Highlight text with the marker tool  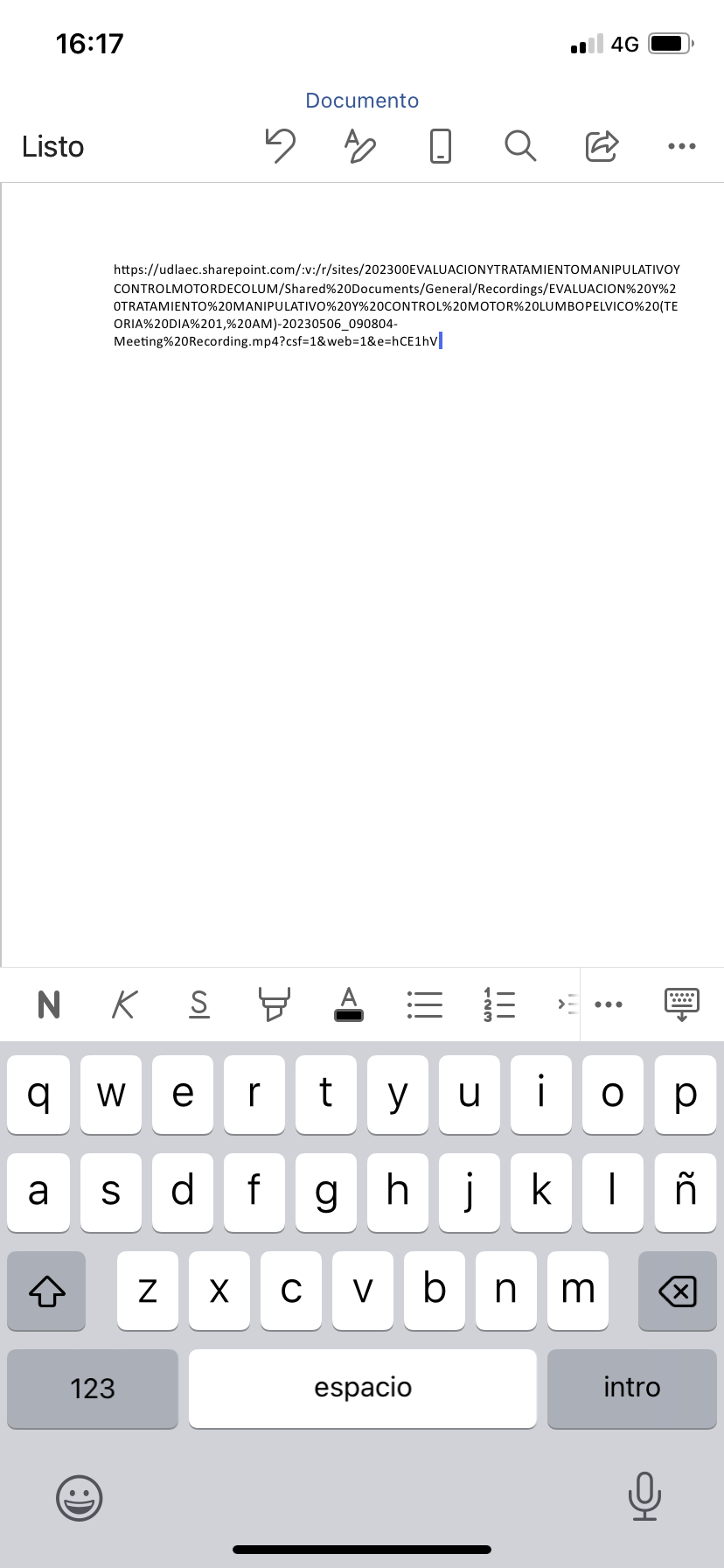point(274,1004)
